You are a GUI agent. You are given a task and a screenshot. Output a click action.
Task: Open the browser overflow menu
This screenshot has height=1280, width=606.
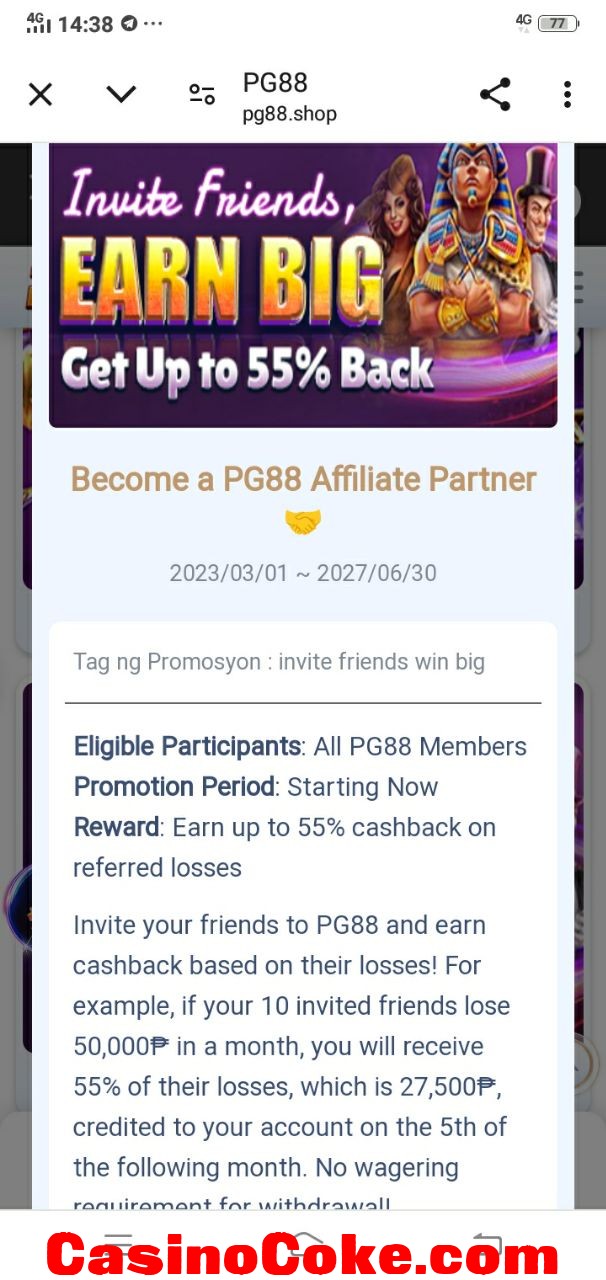(567, 95)
